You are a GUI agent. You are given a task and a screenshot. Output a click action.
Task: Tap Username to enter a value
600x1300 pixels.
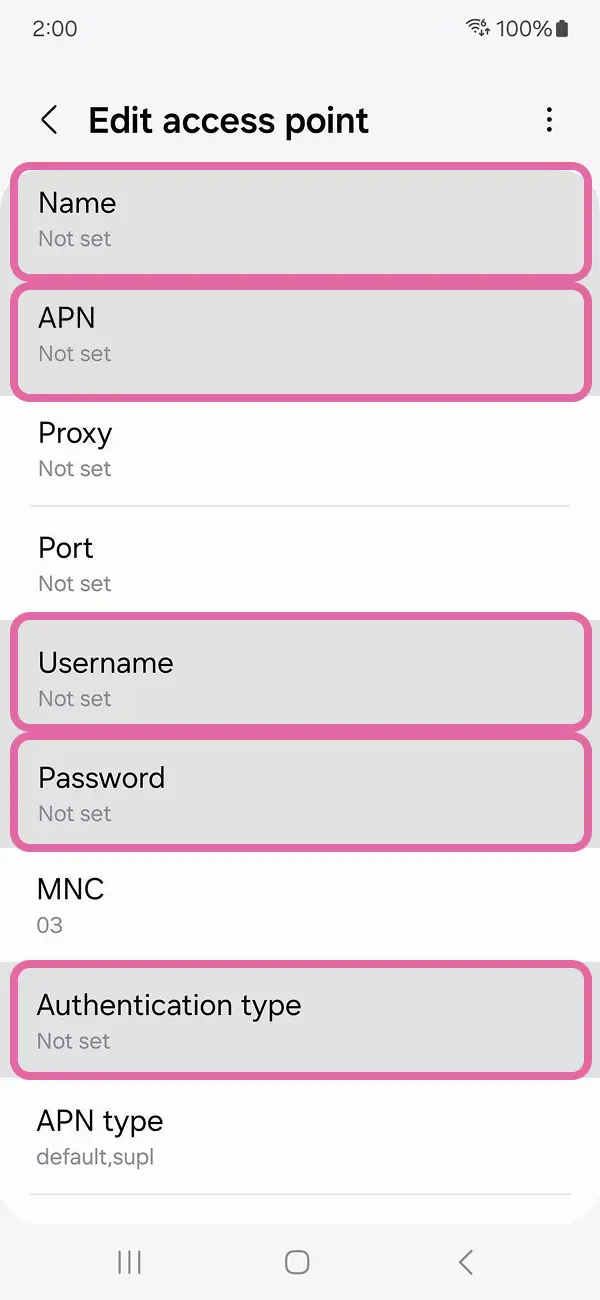[x=299, y=680]
